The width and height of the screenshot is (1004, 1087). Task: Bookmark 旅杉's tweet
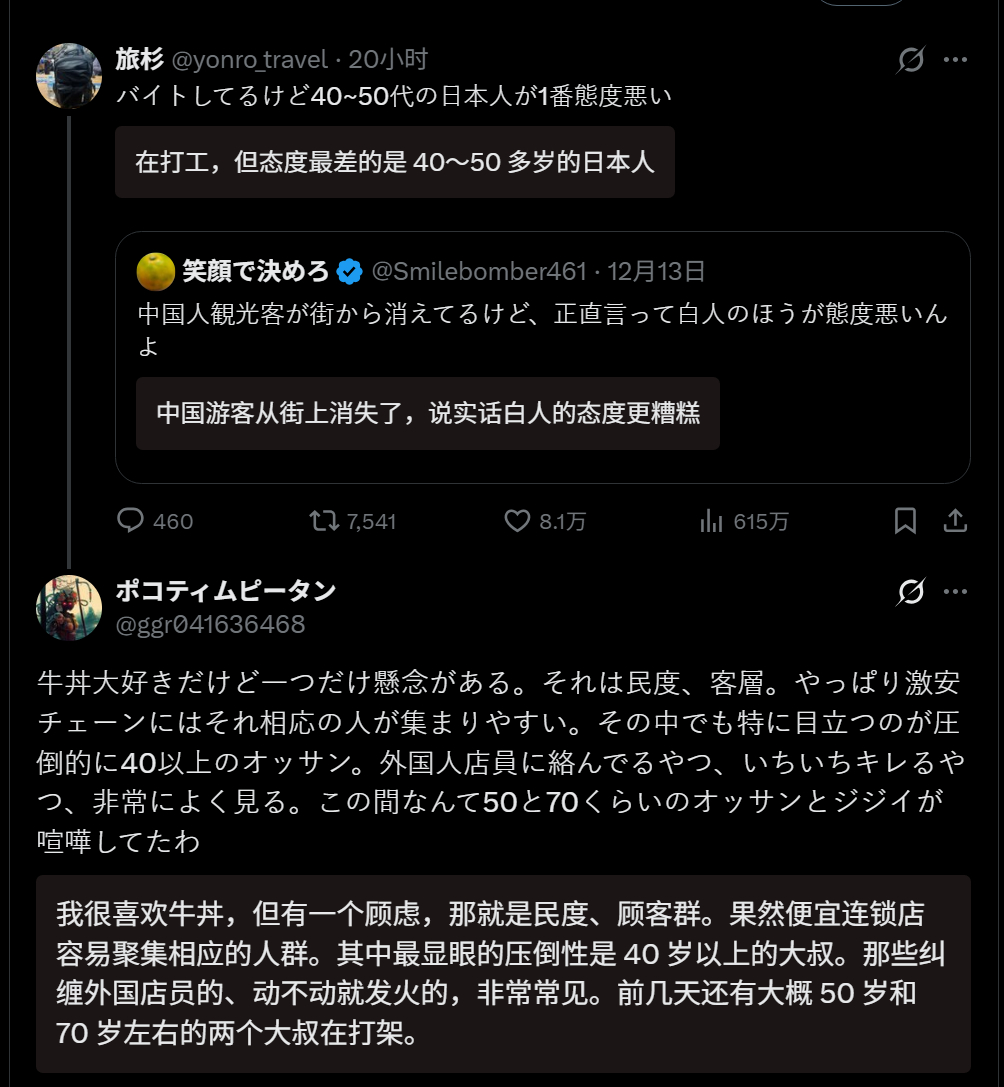click(x=905, y=520)
